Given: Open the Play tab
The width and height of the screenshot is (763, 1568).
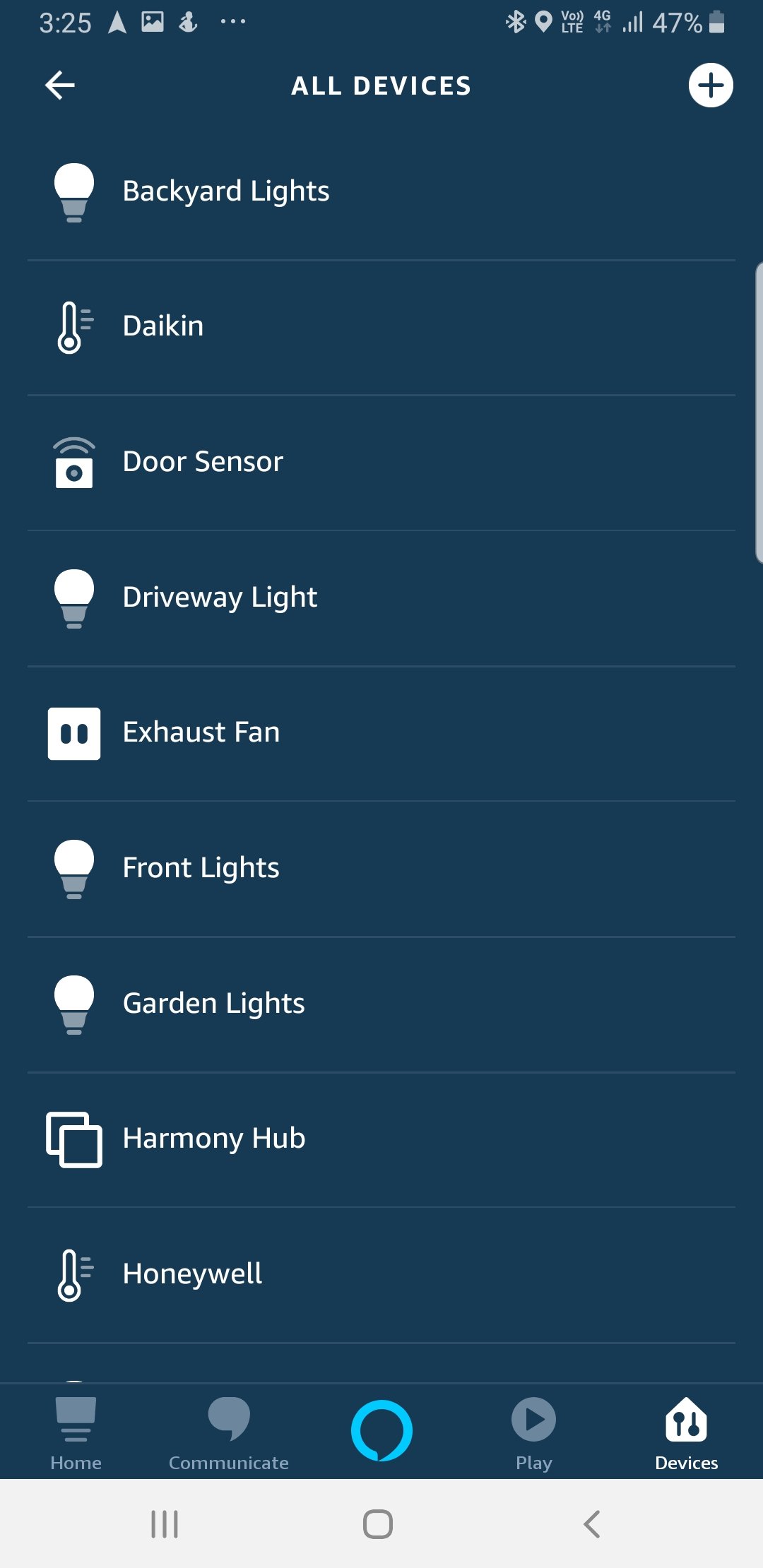Looking at the screenshot, I should click(533, 1434).
